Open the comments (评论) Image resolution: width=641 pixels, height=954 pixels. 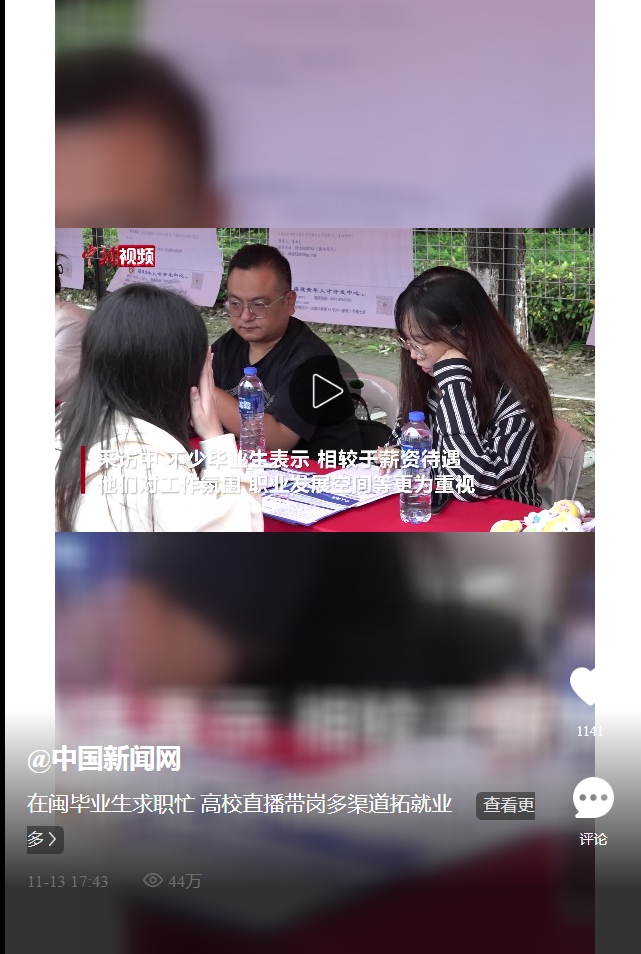[x=593, y=800]
